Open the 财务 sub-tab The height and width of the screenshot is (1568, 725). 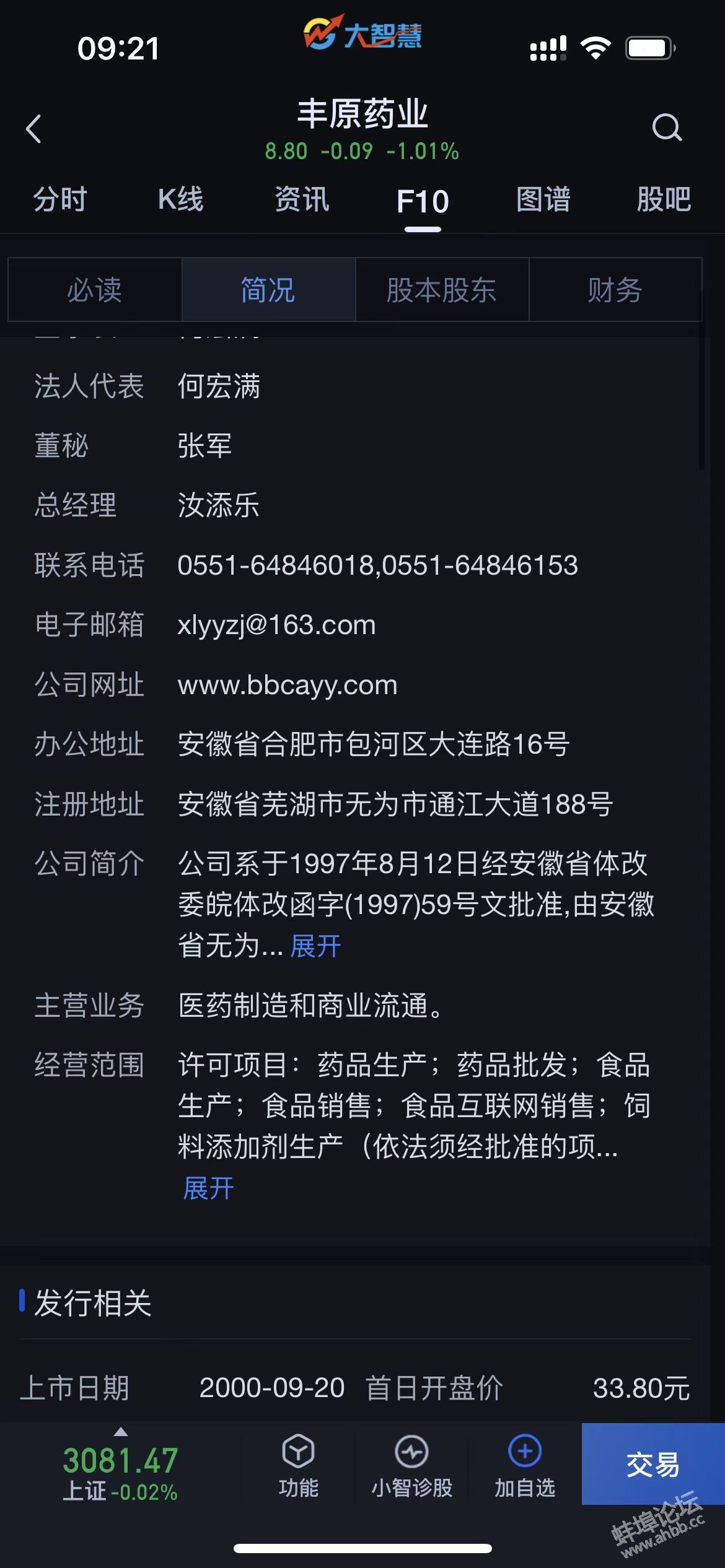tap(615, 290)
